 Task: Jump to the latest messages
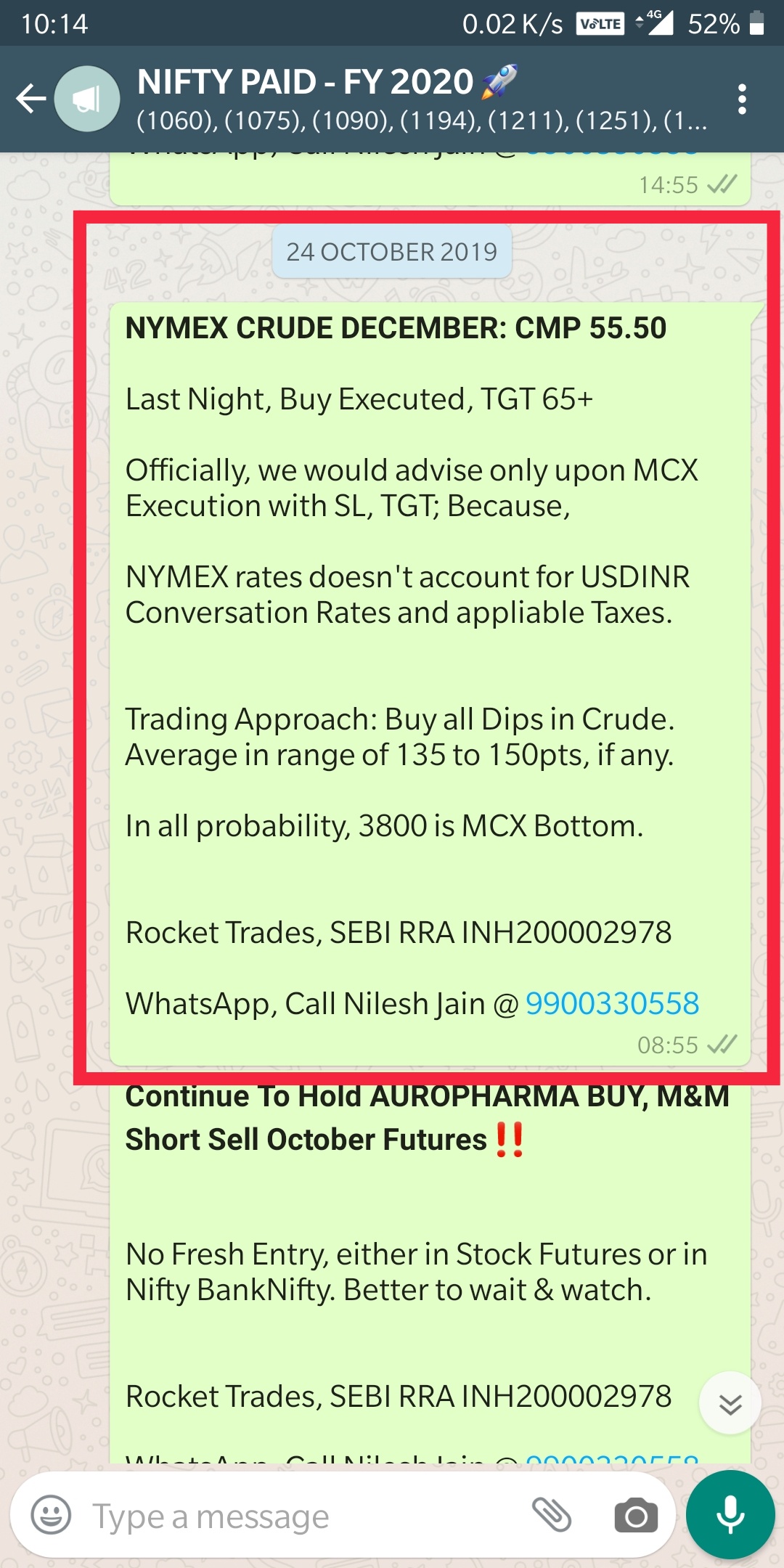click(730, 1403)
